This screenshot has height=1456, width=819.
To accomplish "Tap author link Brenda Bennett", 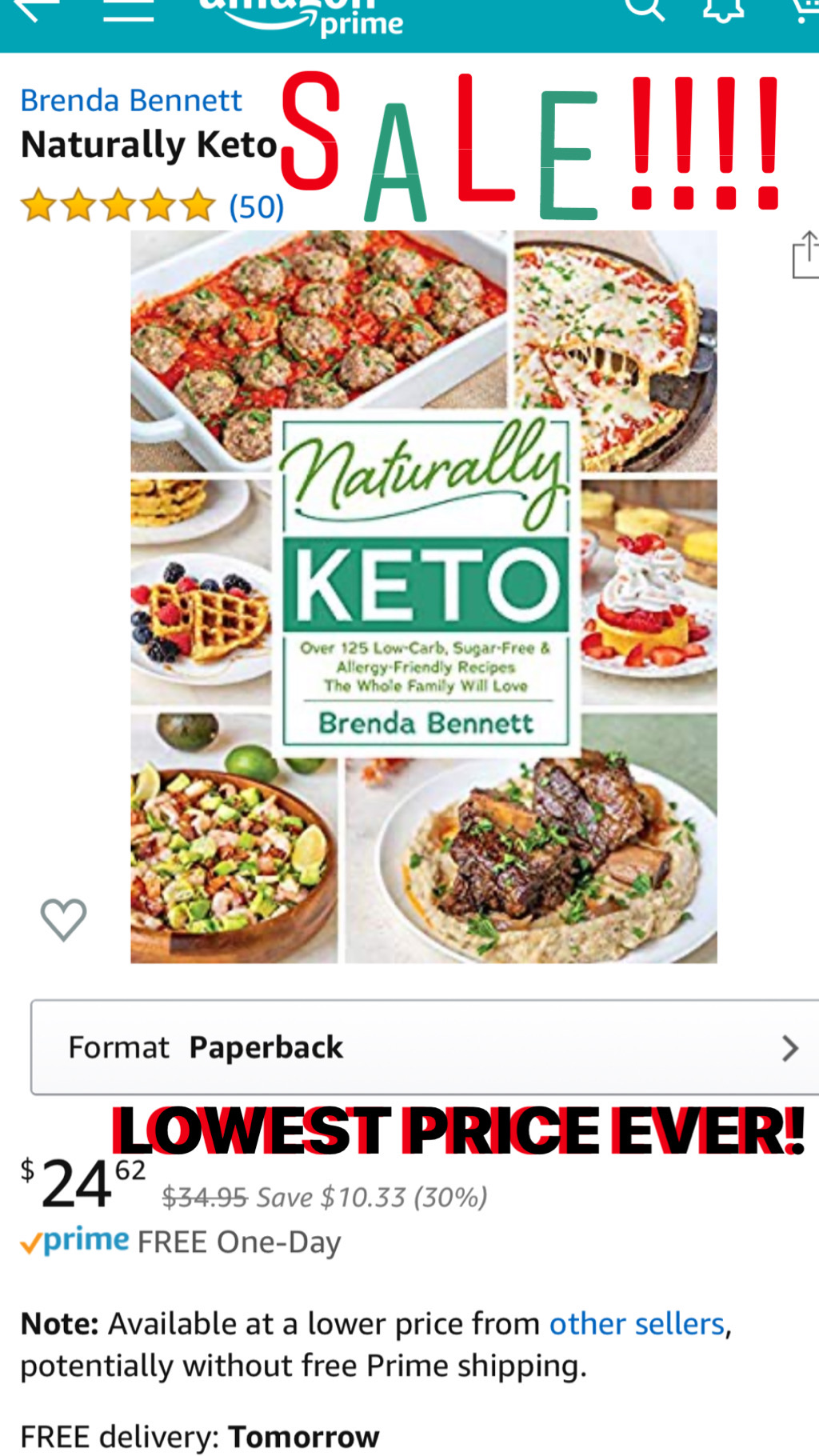I will (x=131, y=99).
